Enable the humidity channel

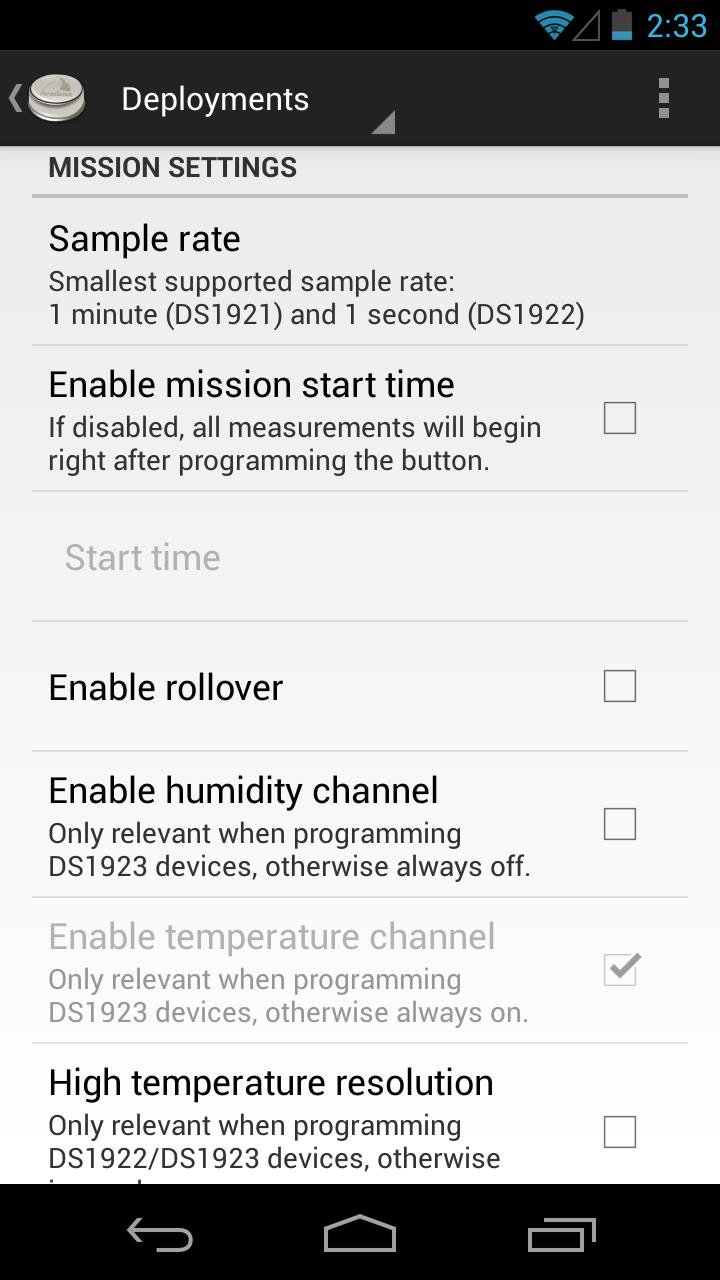click(x=621, y=824)
